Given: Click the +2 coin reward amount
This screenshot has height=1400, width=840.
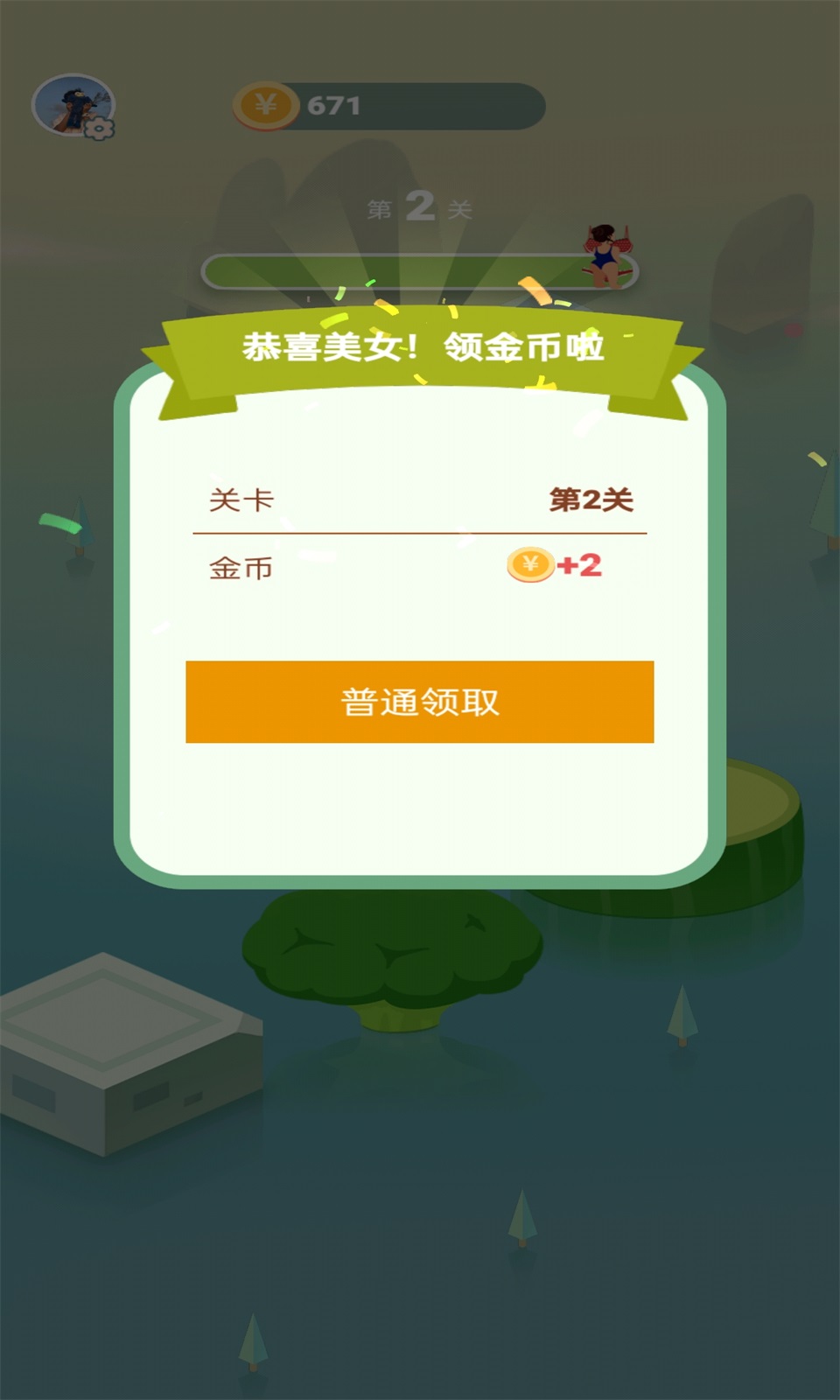Looking at the screenshot, I should [577, 565].
